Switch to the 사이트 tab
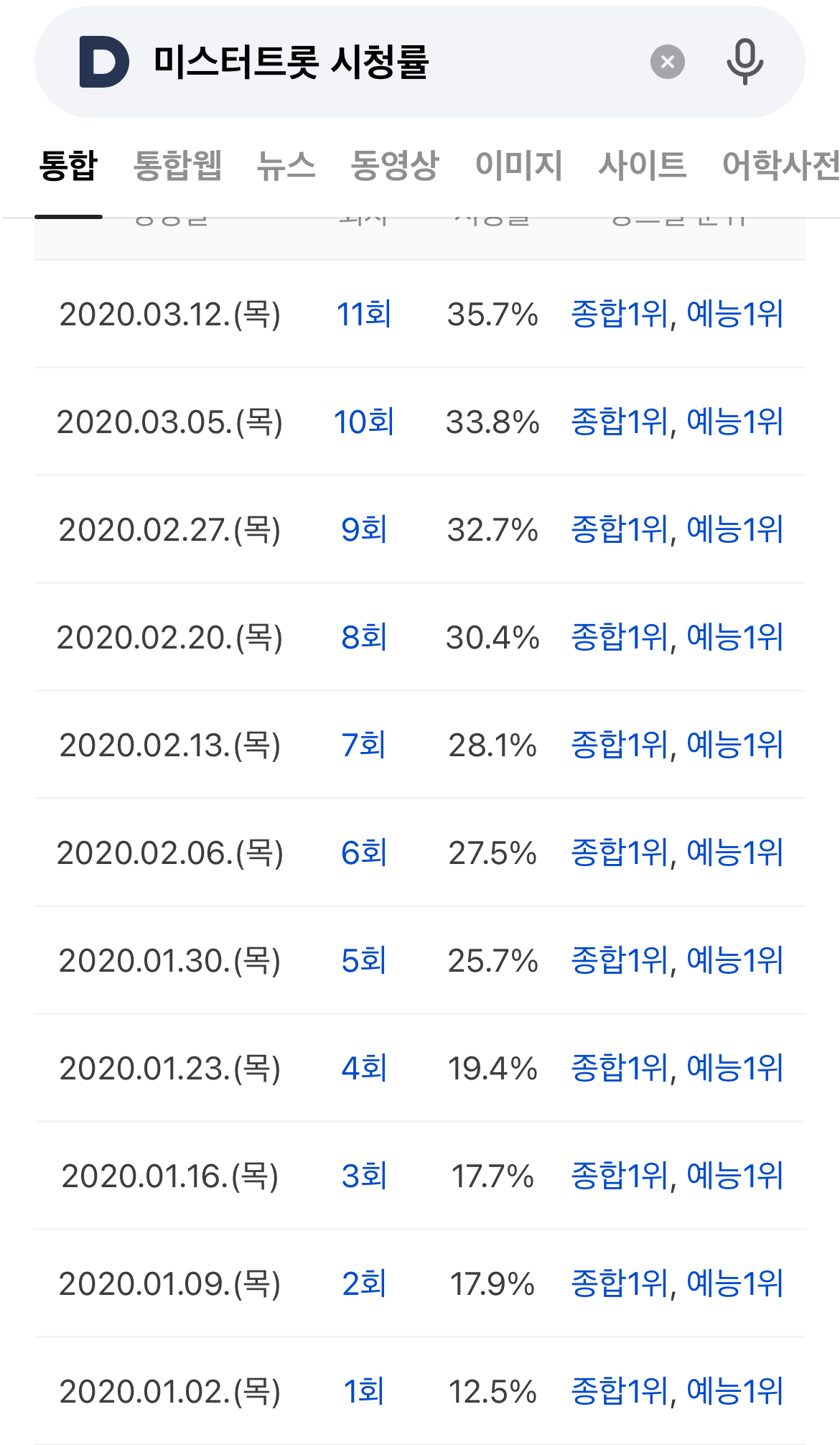840x1445 pixels. click(642, 165)
